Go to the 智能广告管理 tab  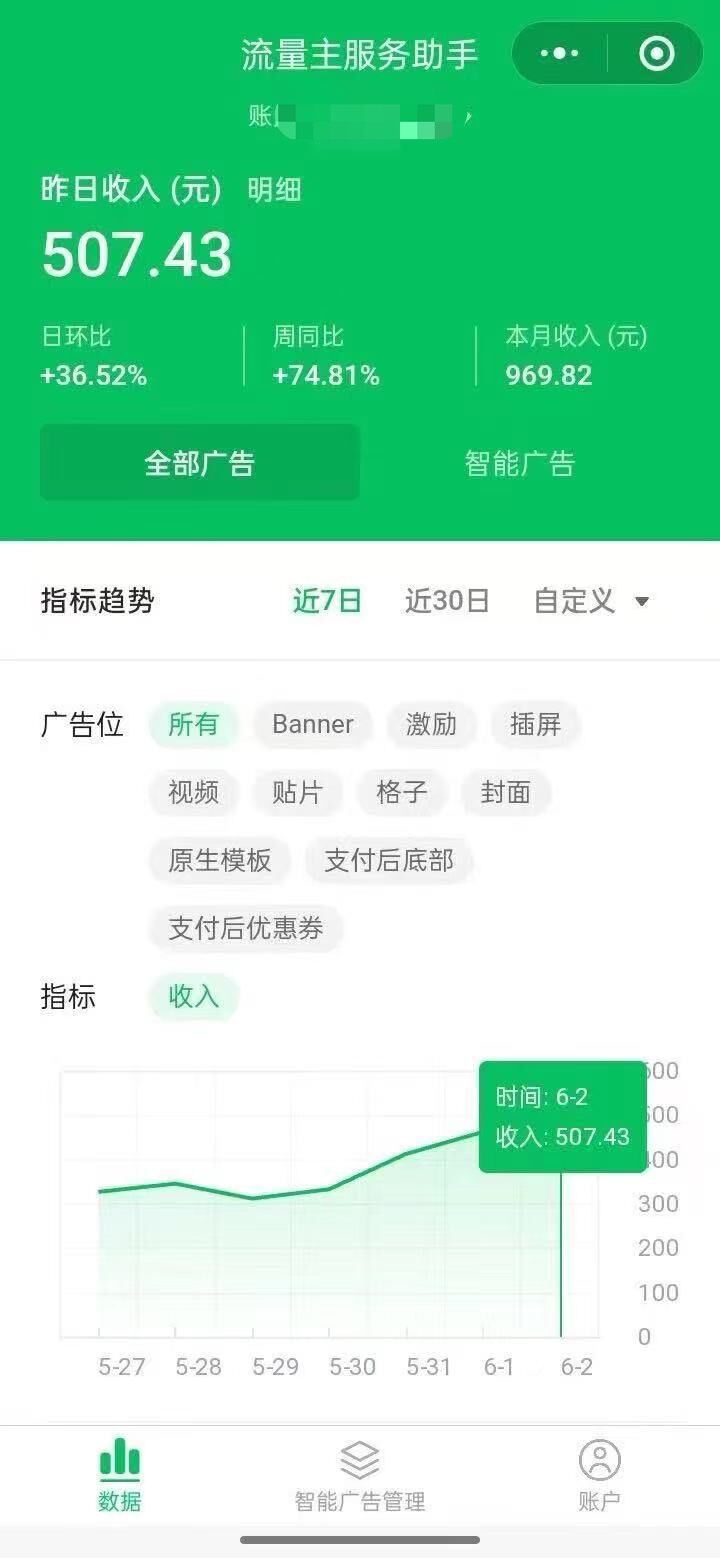[360, 1477]
